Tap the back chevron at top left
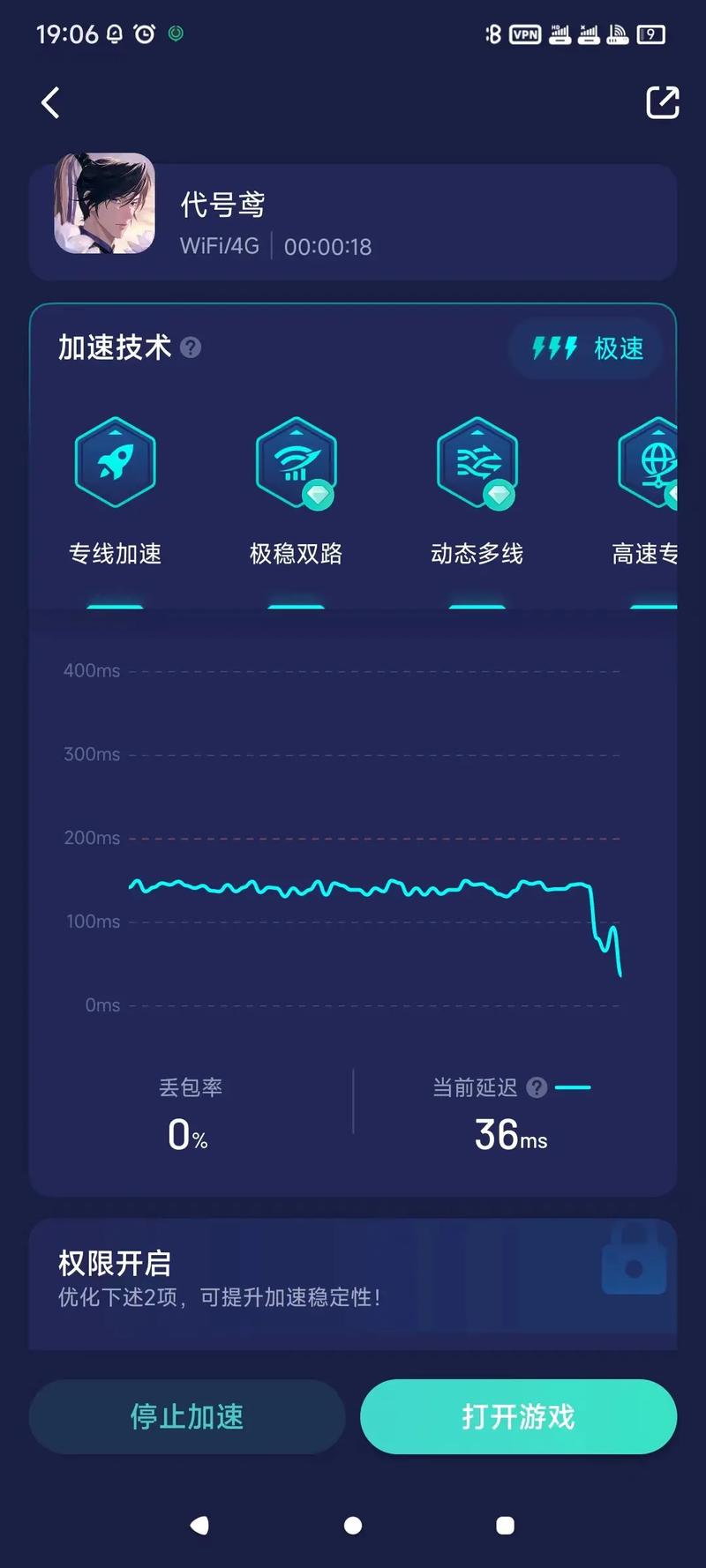706x1568 pixels. (x=50, y=102)
